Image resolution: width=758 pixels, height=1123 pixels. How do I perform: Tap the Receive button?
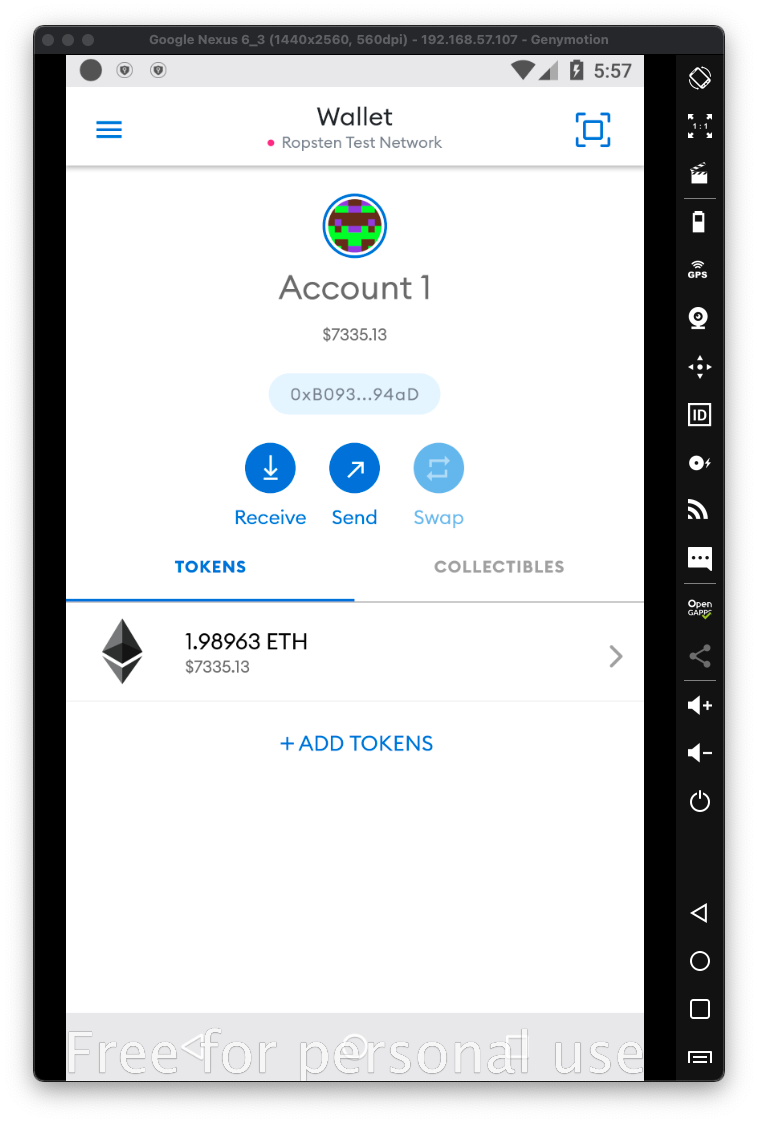tap(270, 469)
